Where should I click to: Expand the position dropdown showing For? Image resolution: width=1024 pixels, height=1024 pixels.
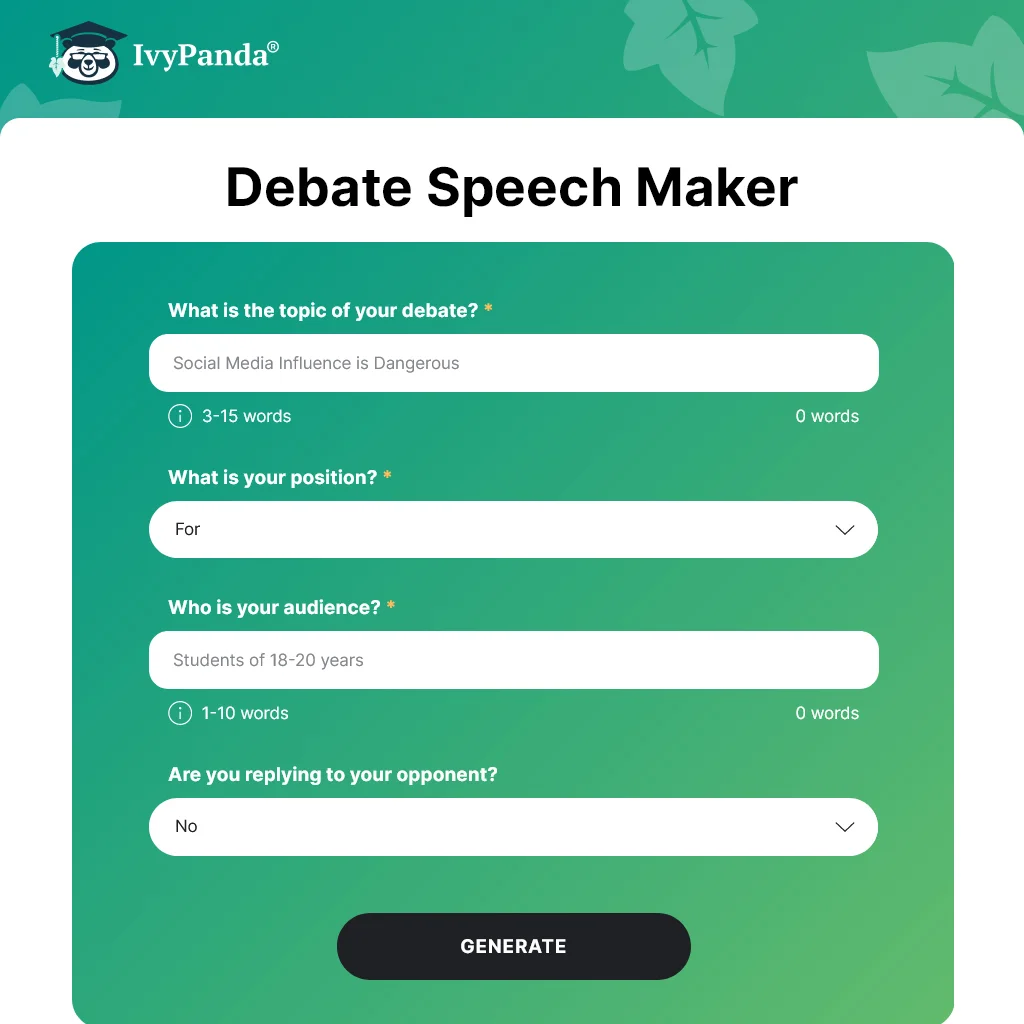pos(513,529)
